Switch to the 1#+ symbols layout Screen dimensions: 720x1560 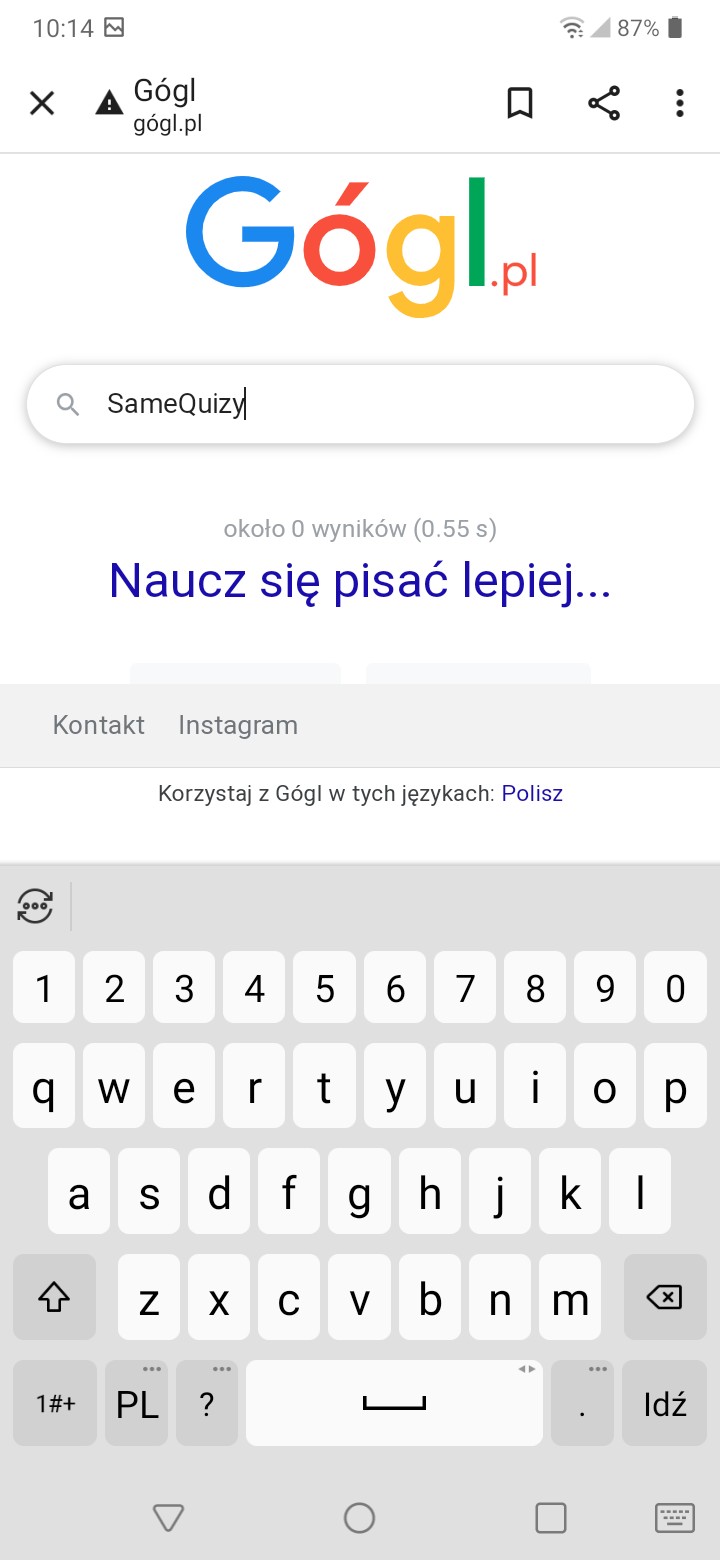pyautogui.click(x=55, y=1404)
